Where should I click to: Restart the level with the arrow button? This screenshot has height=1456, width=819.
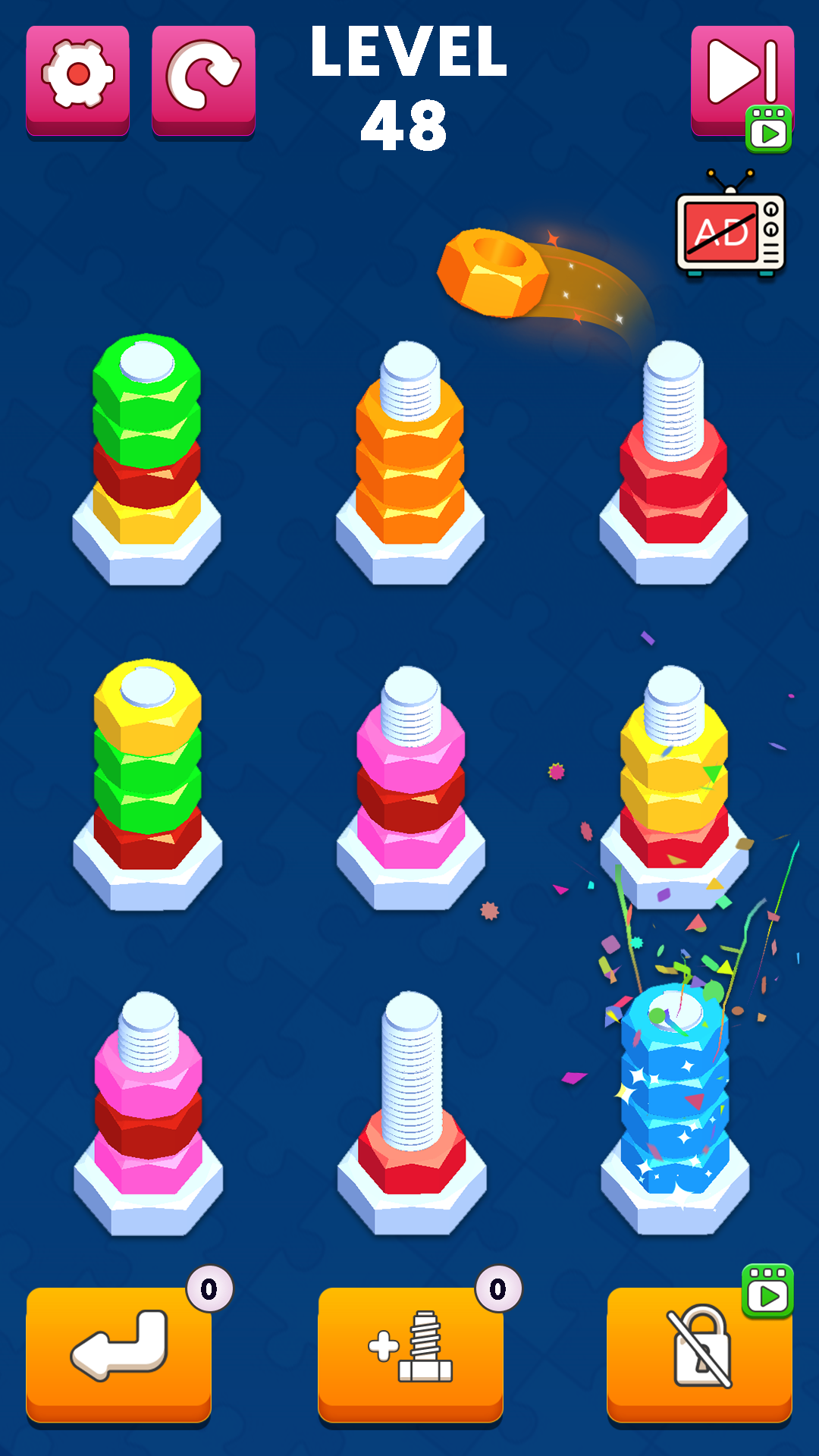tap(203, 80)
